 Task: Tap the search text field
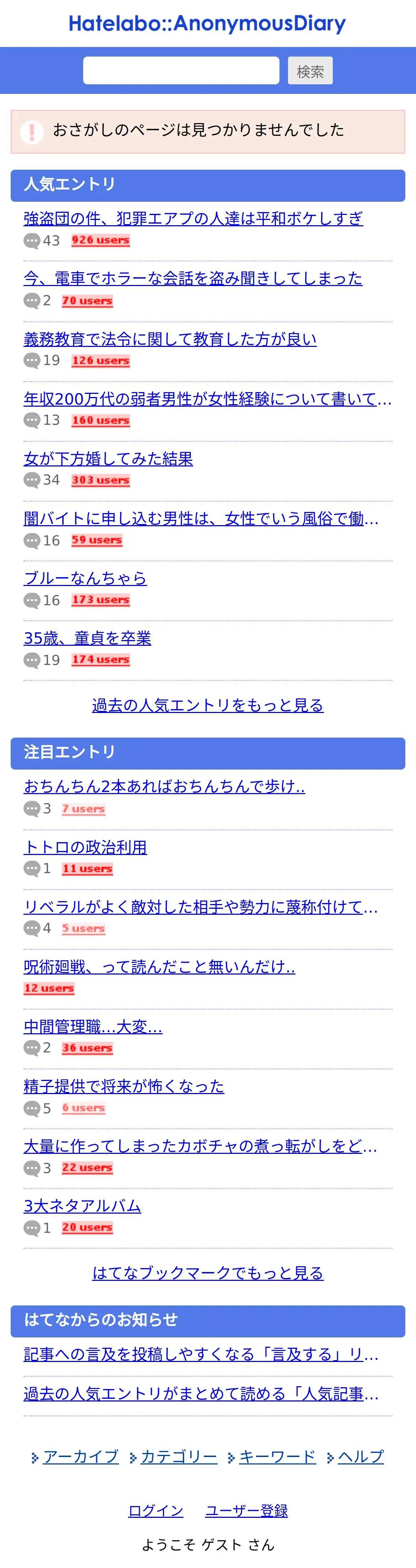(x=181, y=70)
